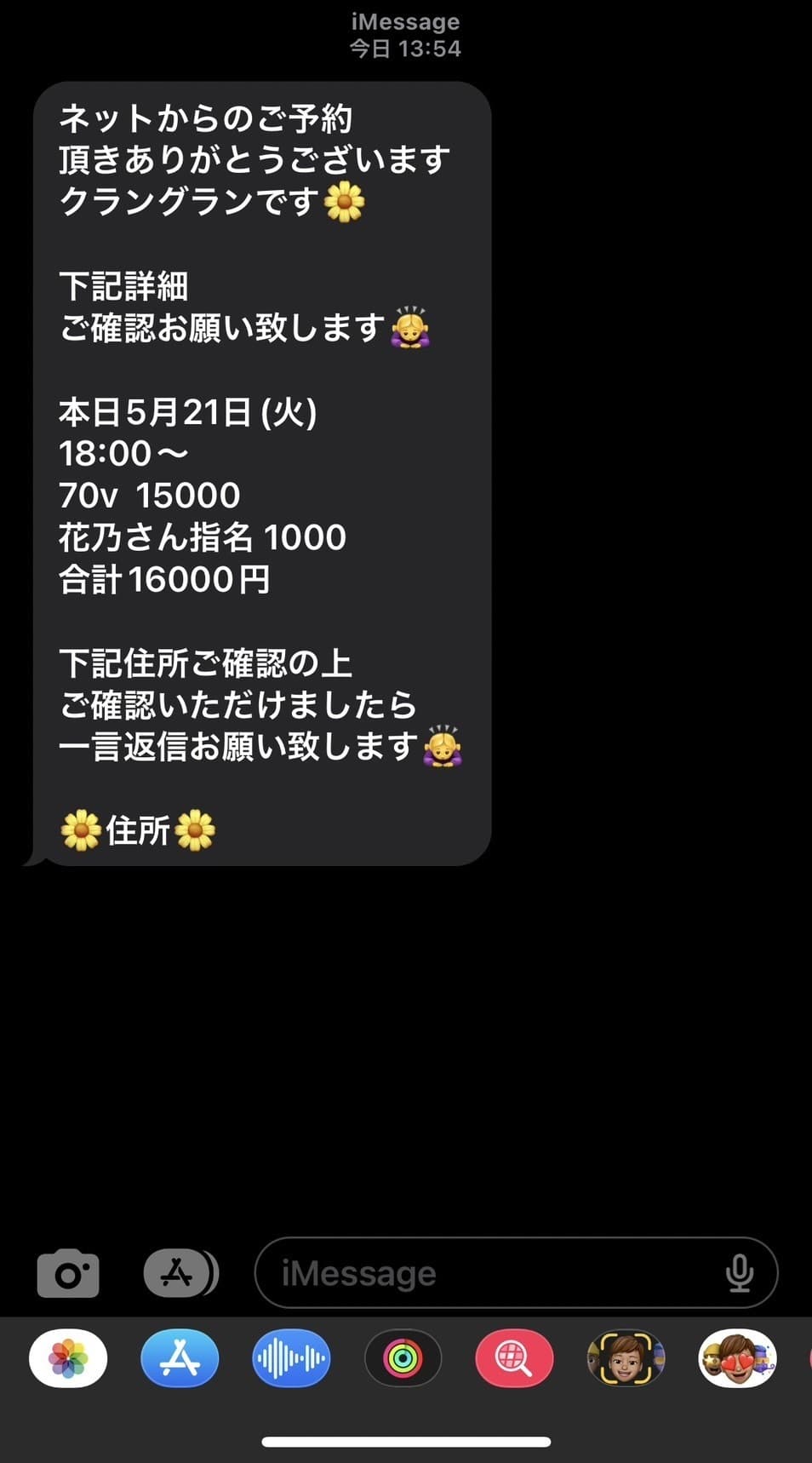Open the Fitness activity rings app
Screen dimensions: 812x1463
coord(403,1358)
